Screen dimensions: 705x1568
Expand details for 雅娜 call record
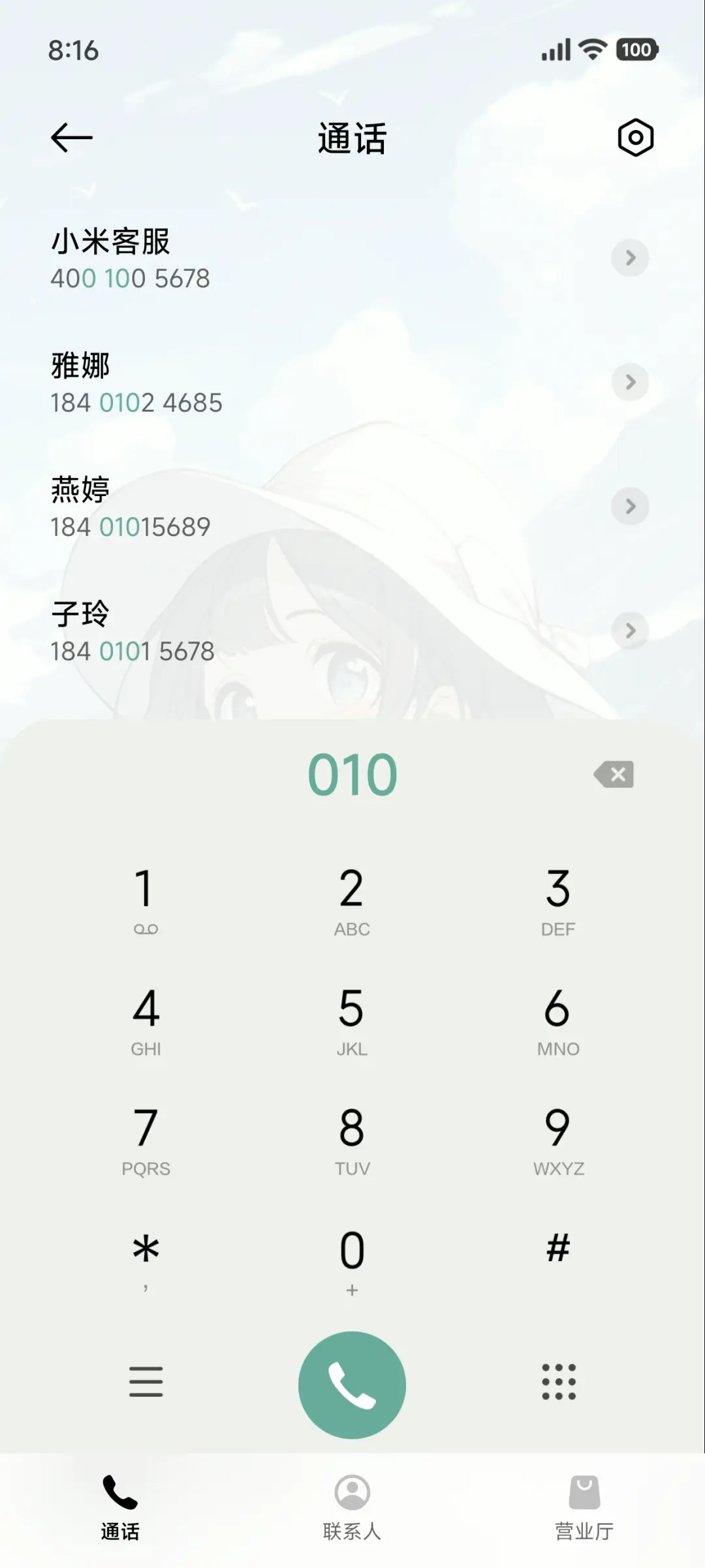pos(631,383)
